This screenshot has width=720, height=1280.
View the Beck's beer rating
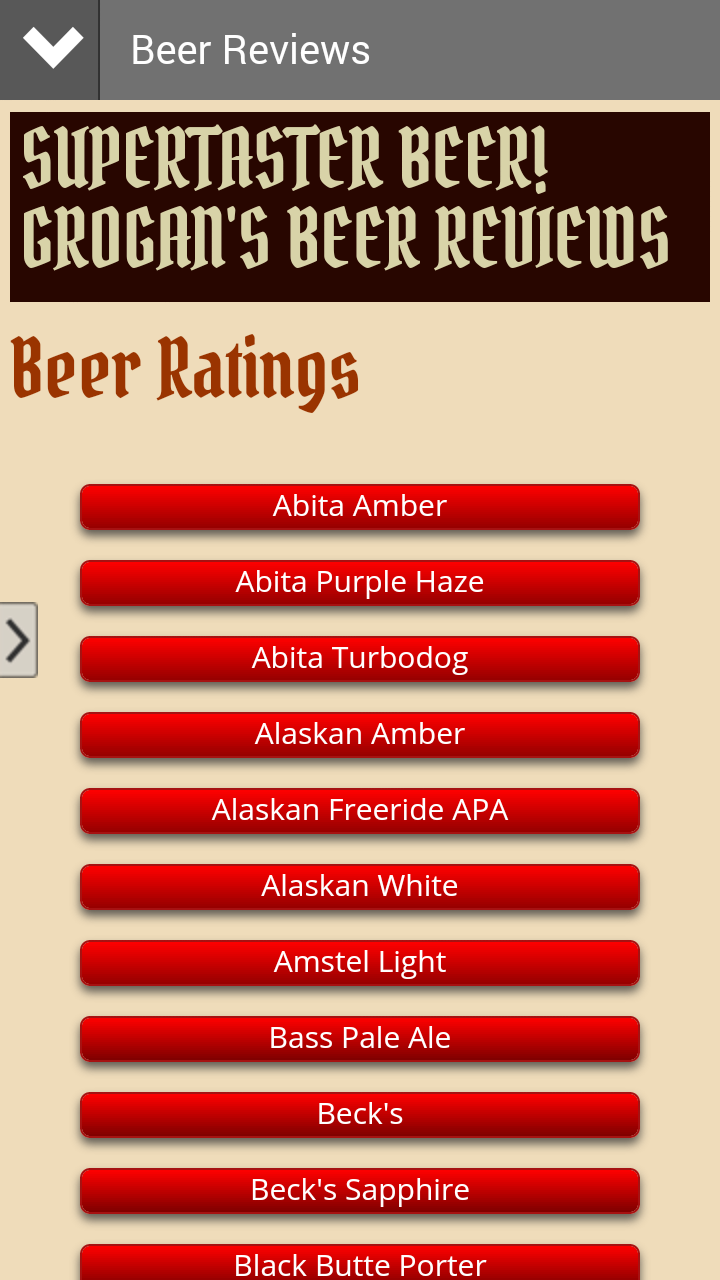359,1114
